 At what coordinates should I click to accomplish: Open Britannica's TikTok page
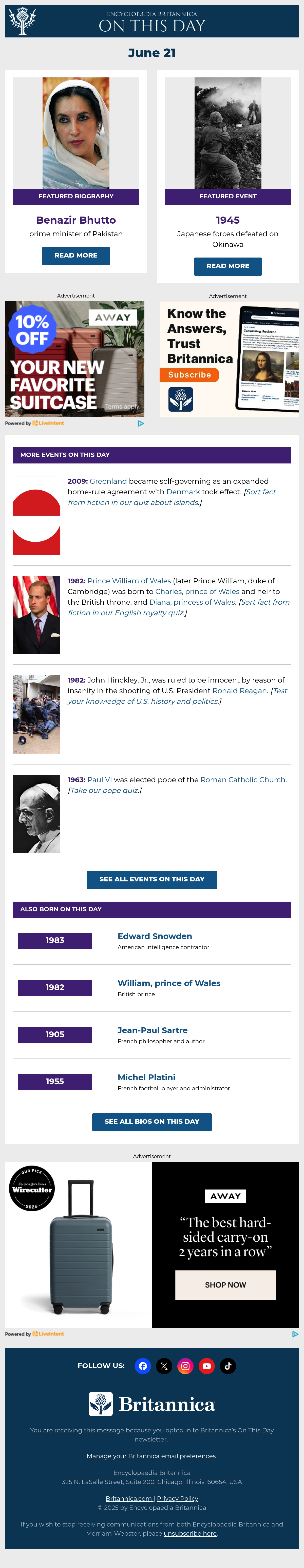[x=228, y=1366]
